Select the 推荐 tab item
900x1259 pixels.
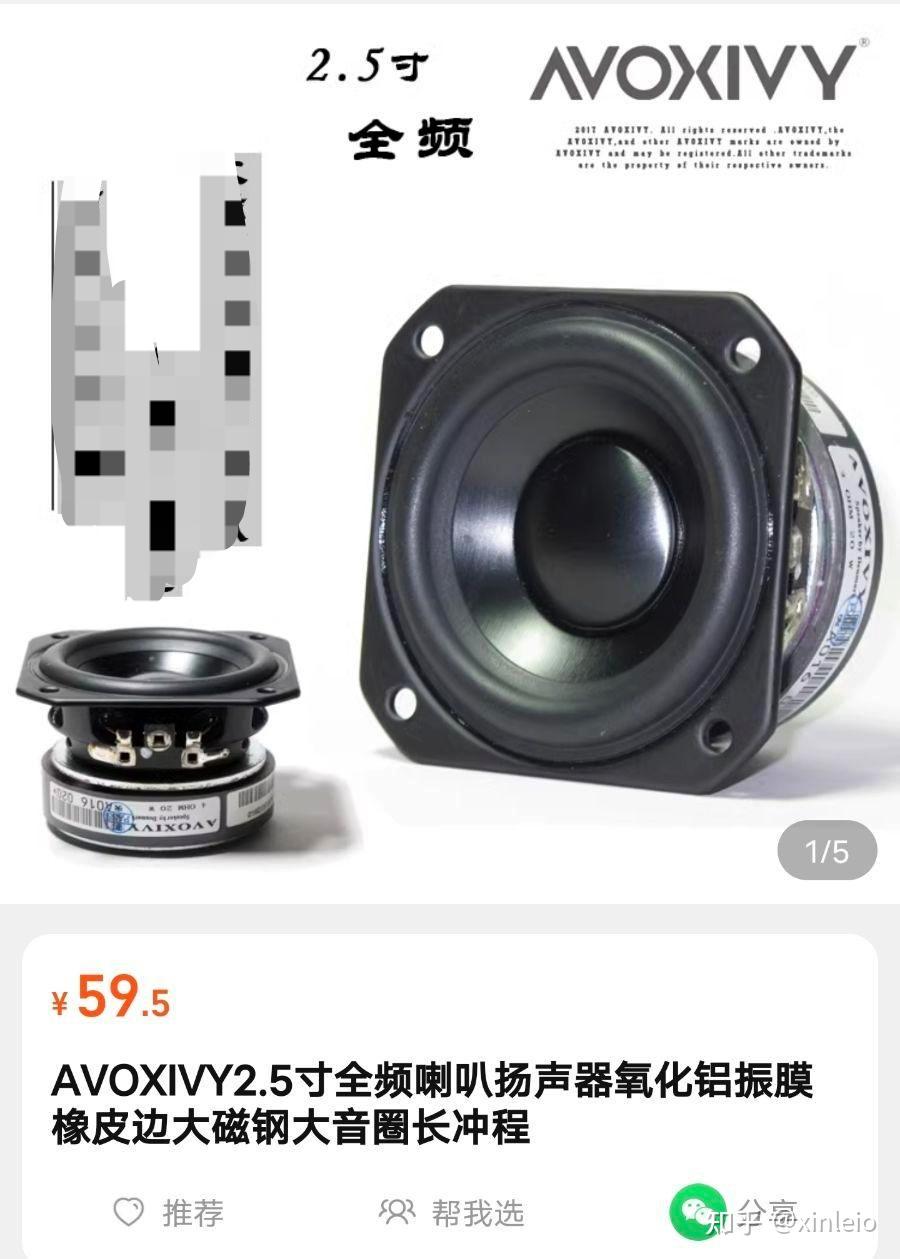(x=193, y=1214)
